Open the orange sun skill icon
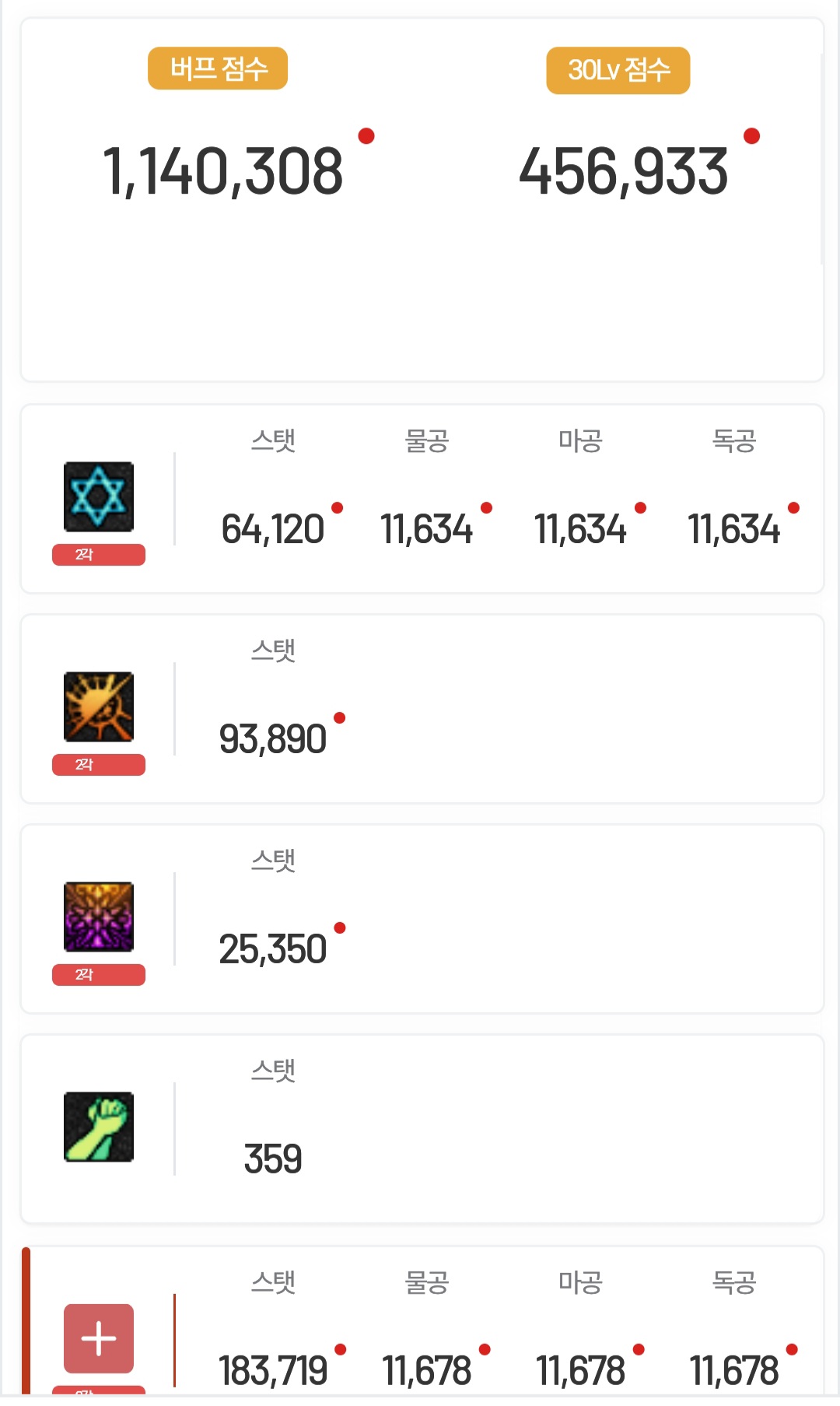The image size is (840, 1406). coord(99,707)
